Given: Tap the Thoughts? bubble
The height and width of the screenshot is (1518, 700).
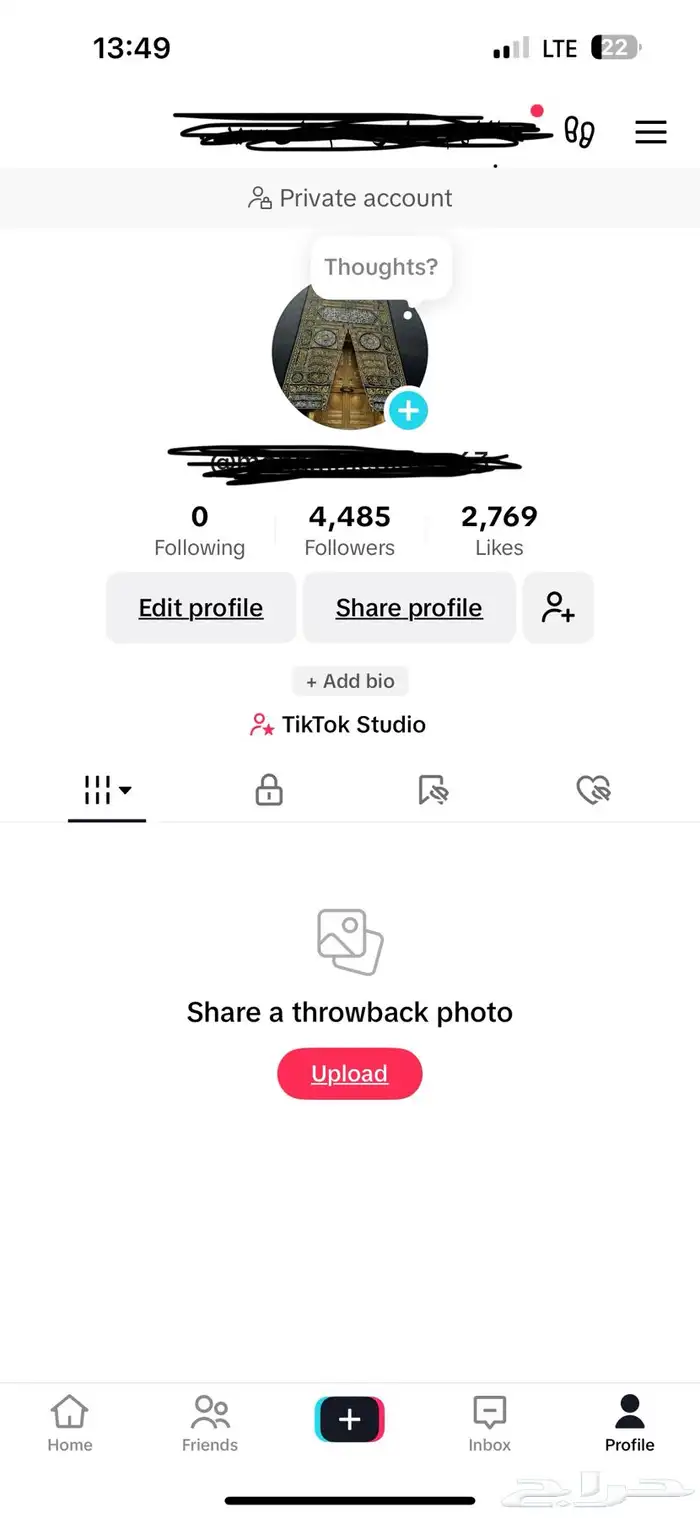Looking at the screenshot, I should pyautogui.click(x=381, y=267).
